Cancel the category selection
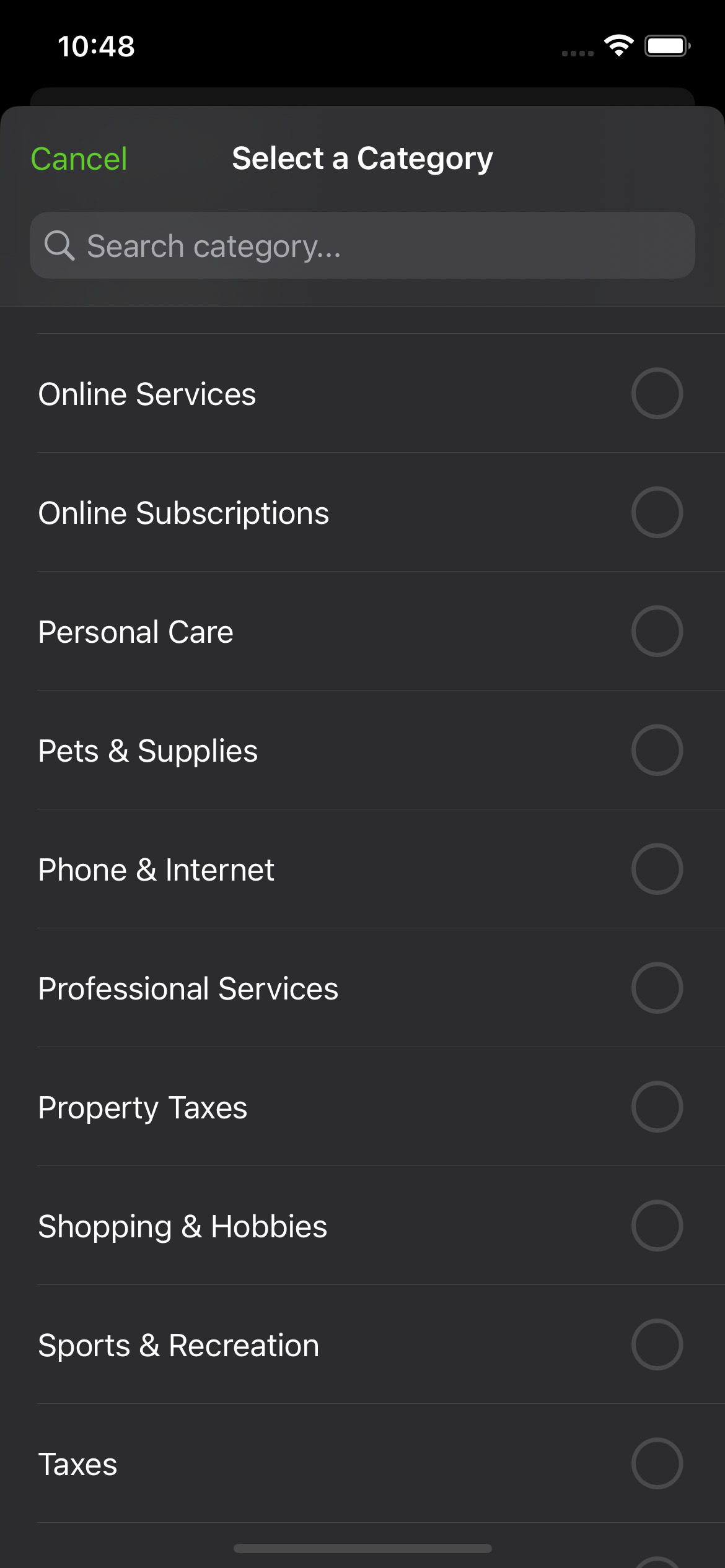Screen dimensions: 725x1568 (x=79, y=159)
